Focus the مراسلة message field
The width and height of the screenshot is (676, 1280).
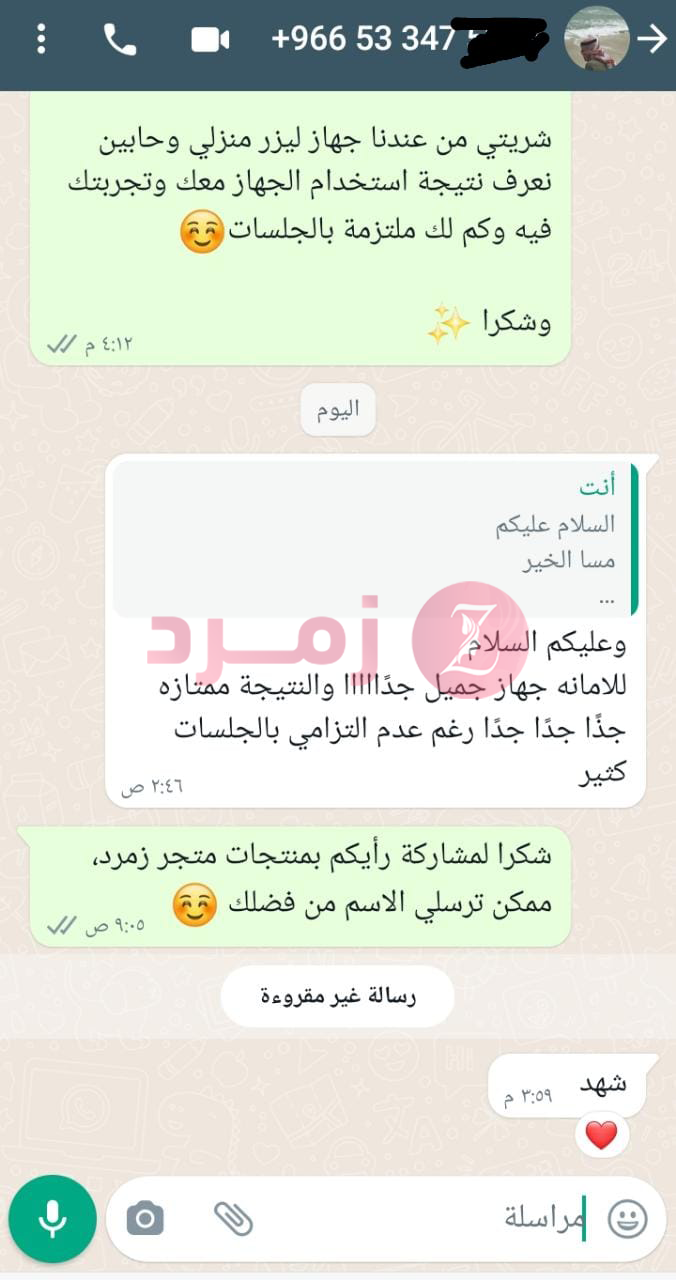[x=420, y=1218]
